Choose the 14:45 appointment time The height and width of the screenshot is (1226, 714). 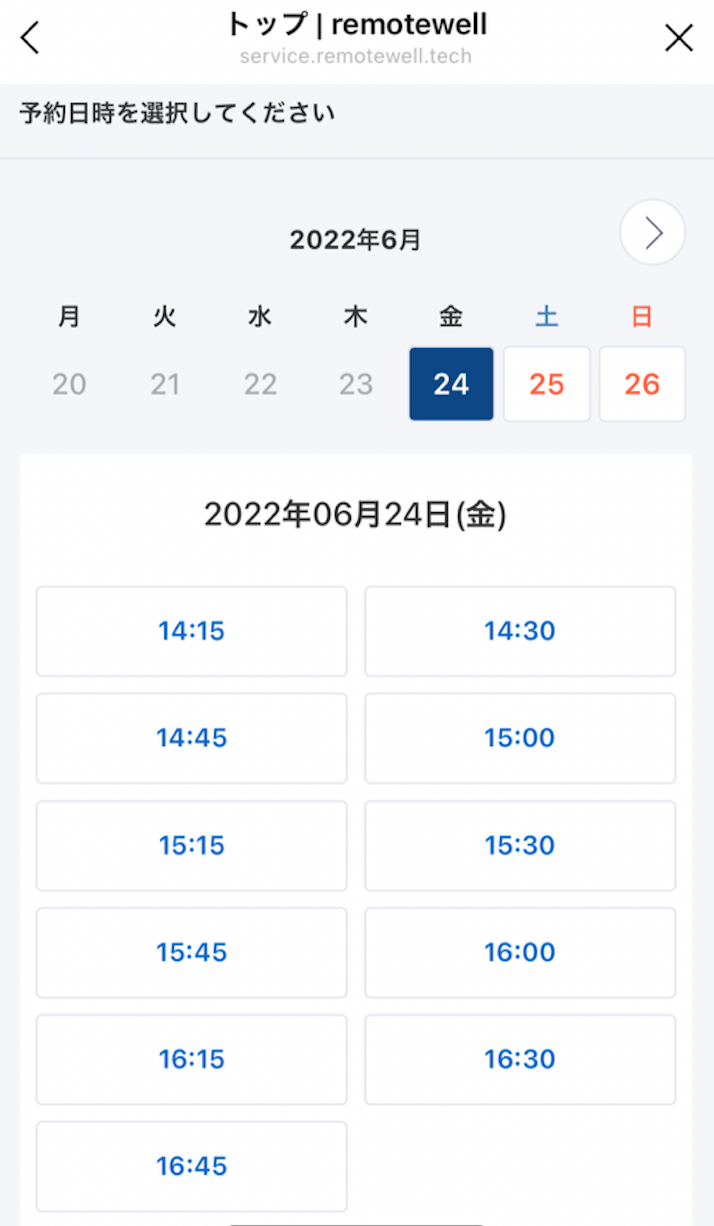[191, 738]
